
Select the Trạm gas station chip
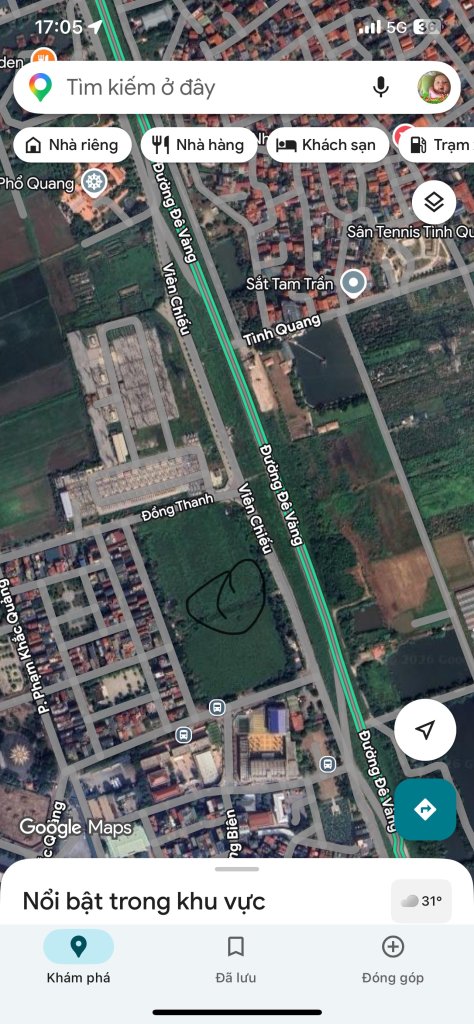pyautogui.click(x=436, y=145)
